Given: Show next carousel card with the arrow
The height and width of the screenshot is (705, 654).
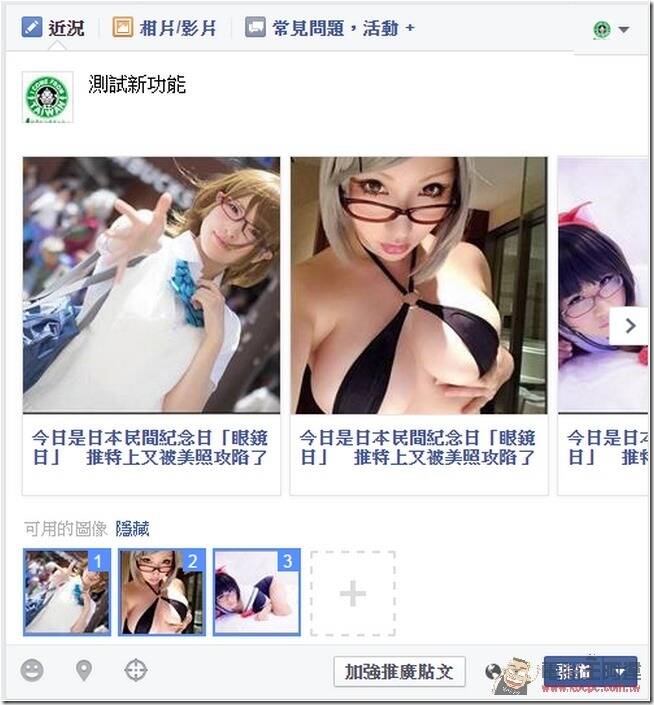Looking at the screenshot, I should [x=630, y=325].
